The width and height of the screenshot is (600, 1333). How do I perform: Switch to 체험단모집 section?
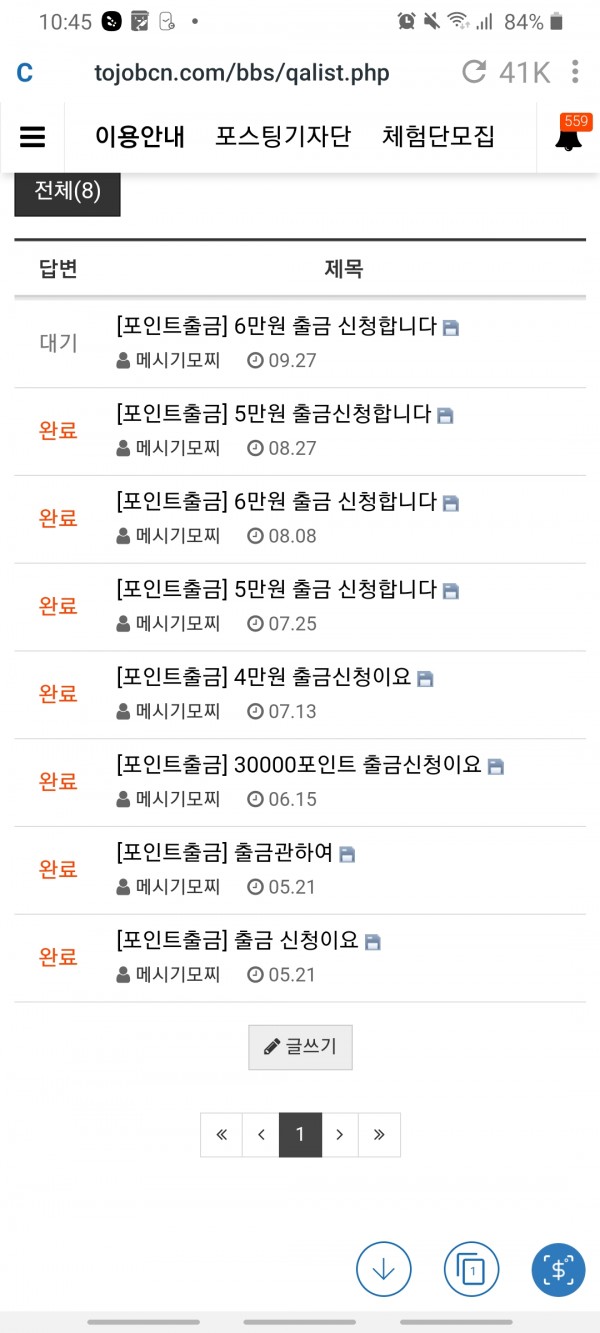tap(438, 137)
